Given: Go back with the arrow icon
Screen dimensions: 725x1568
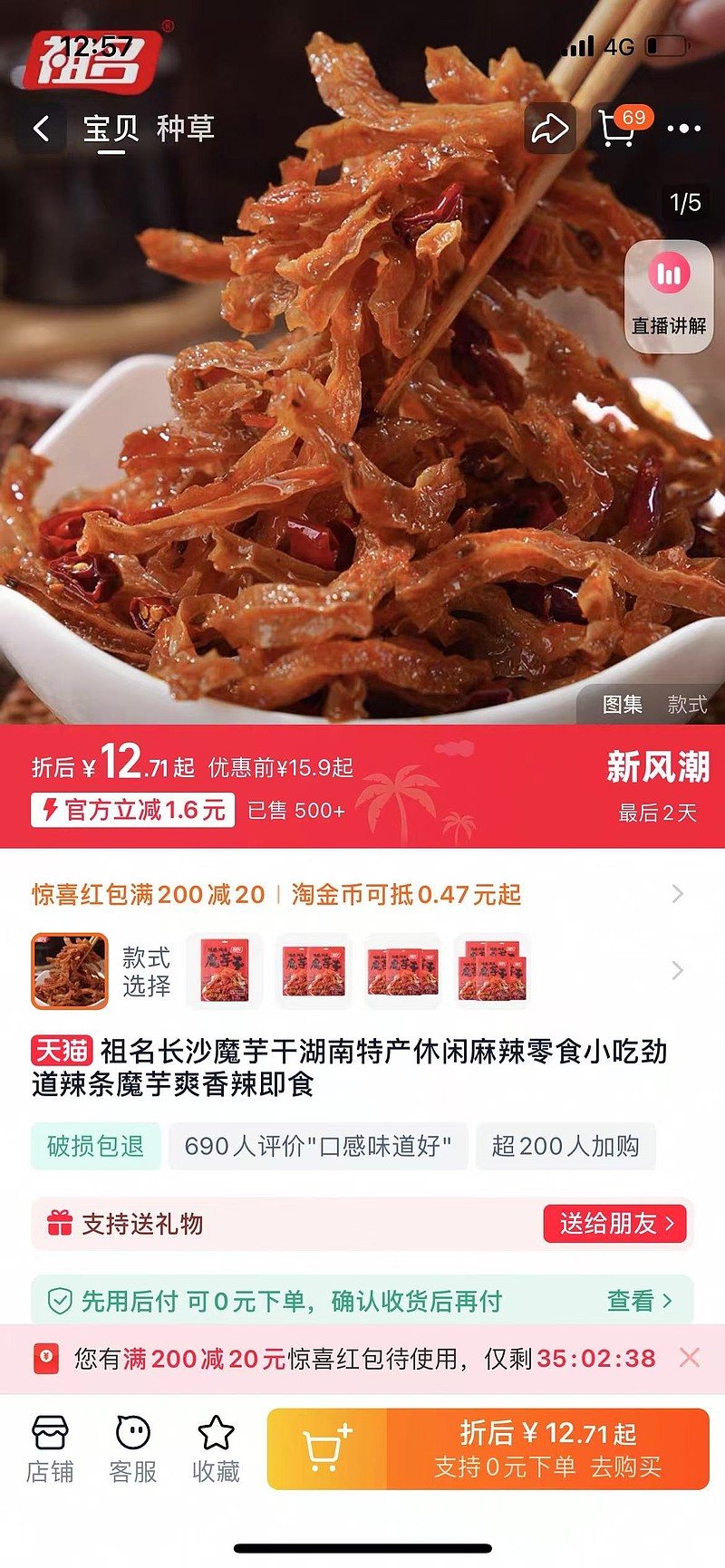Looking at the screenshot, I should coord(42,129).
